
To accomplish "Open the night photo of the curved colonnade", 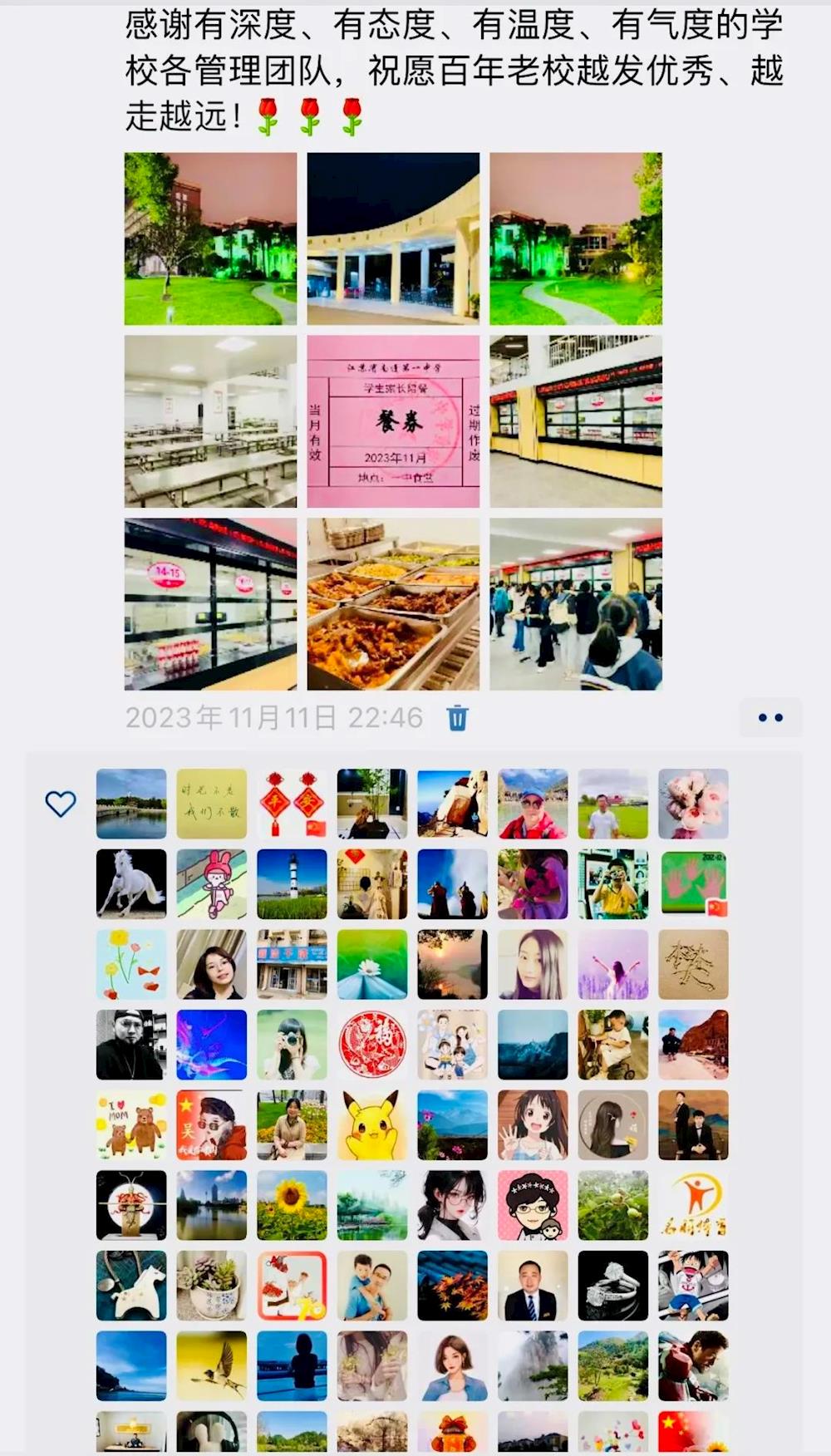I will click(393, 239).
